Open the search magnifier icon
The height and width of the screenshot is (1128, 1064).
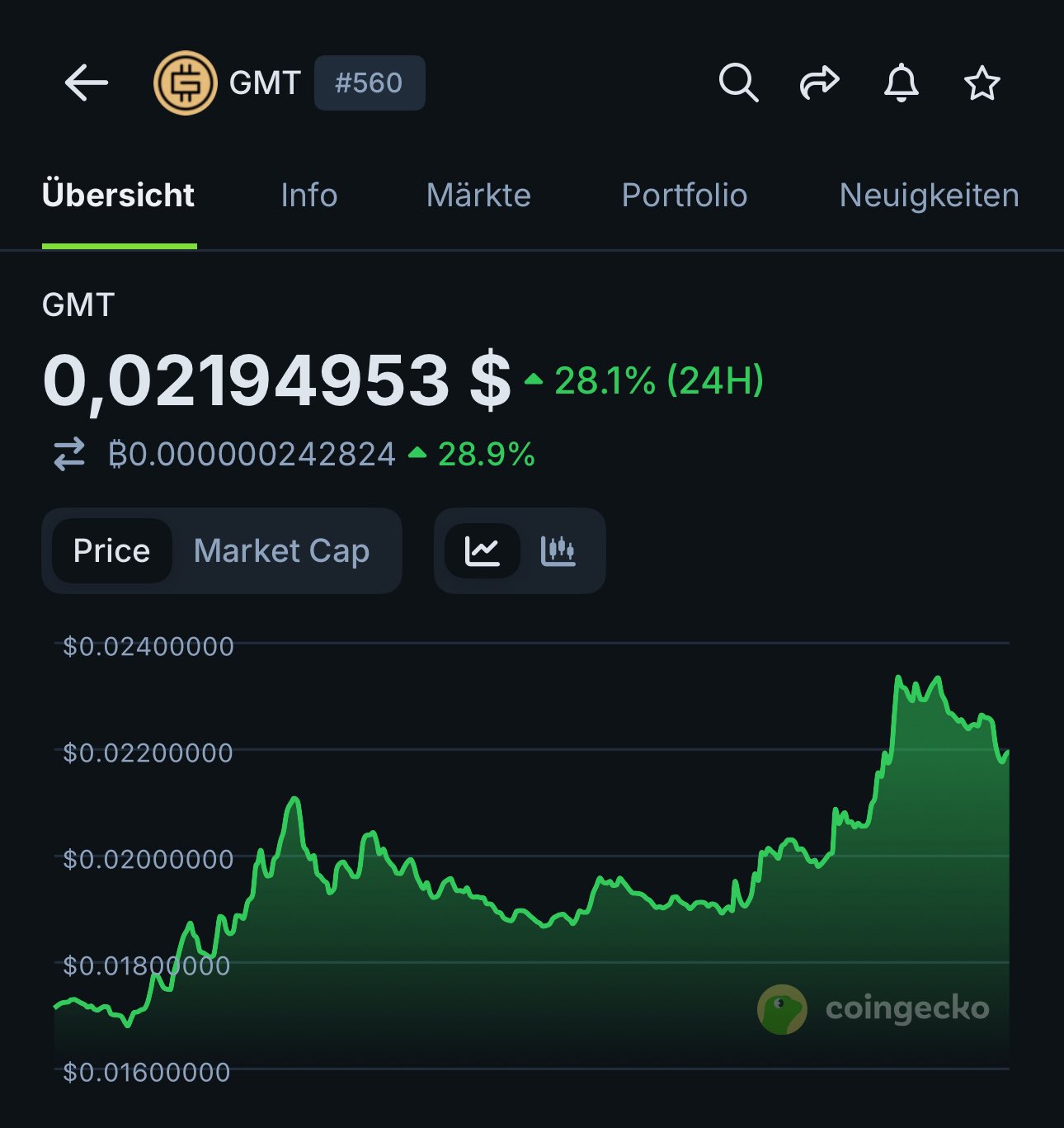tap(737, 83)
